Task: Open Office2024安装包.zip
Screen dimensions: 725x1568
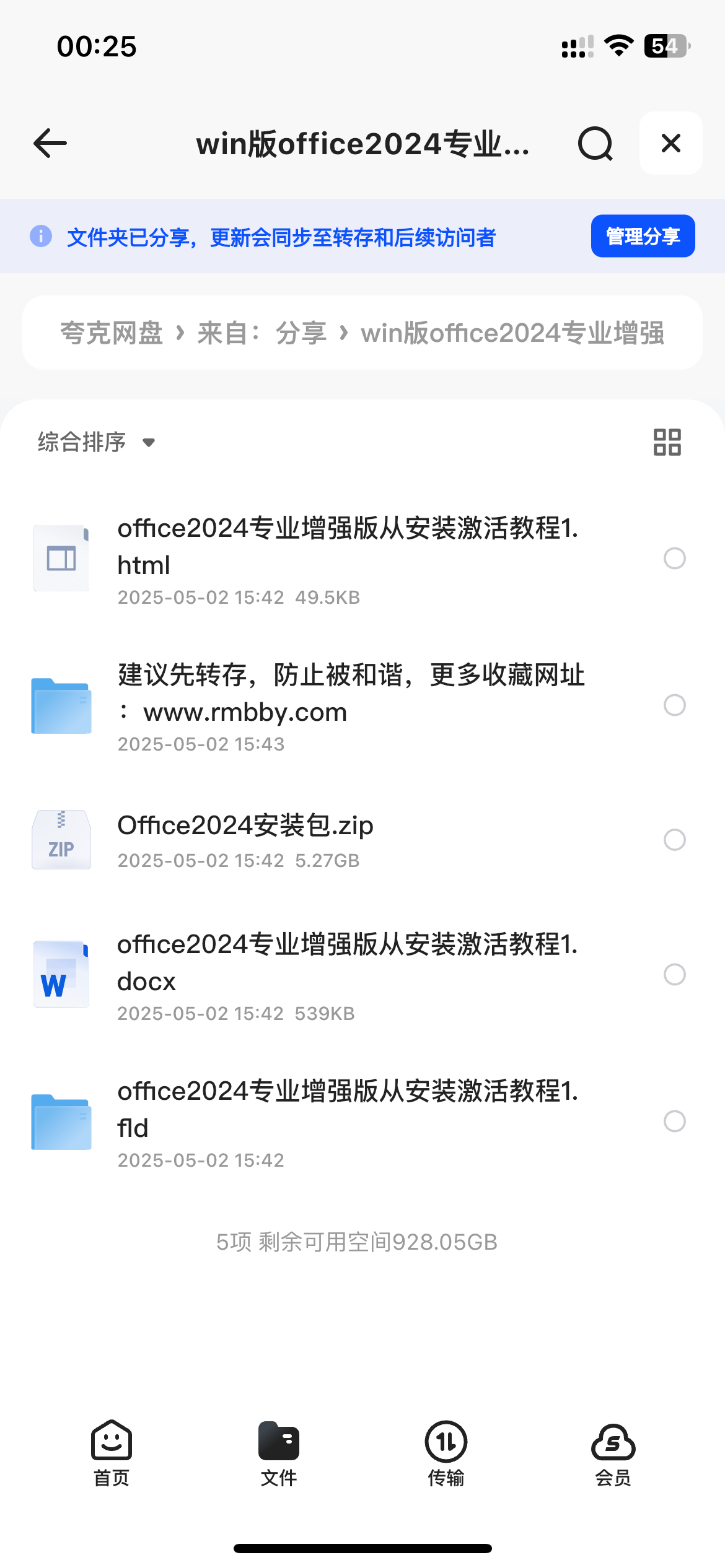Action: pyautogui.click(x=347, y=840)
